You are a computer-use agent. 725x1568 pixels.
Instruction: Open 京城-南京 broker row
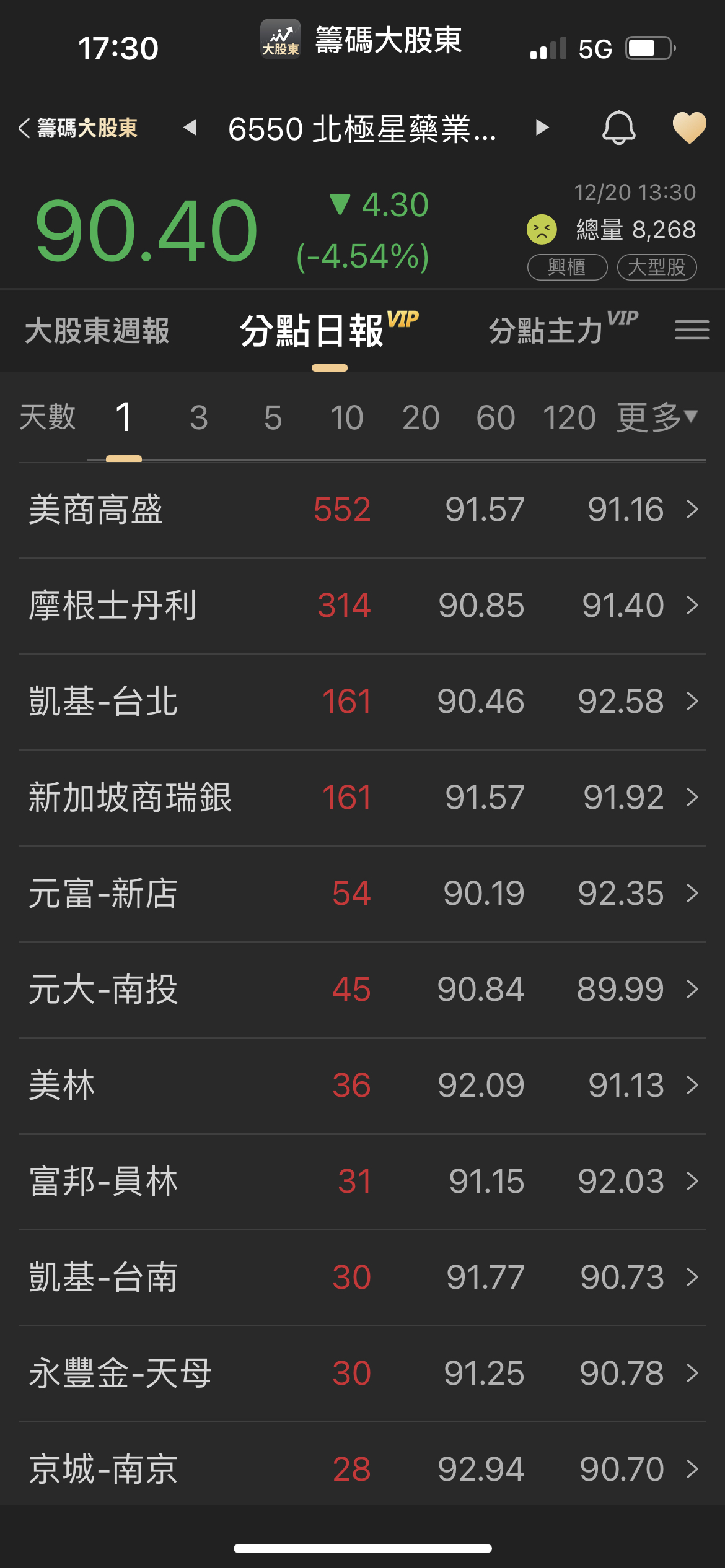click(362, 1469)
